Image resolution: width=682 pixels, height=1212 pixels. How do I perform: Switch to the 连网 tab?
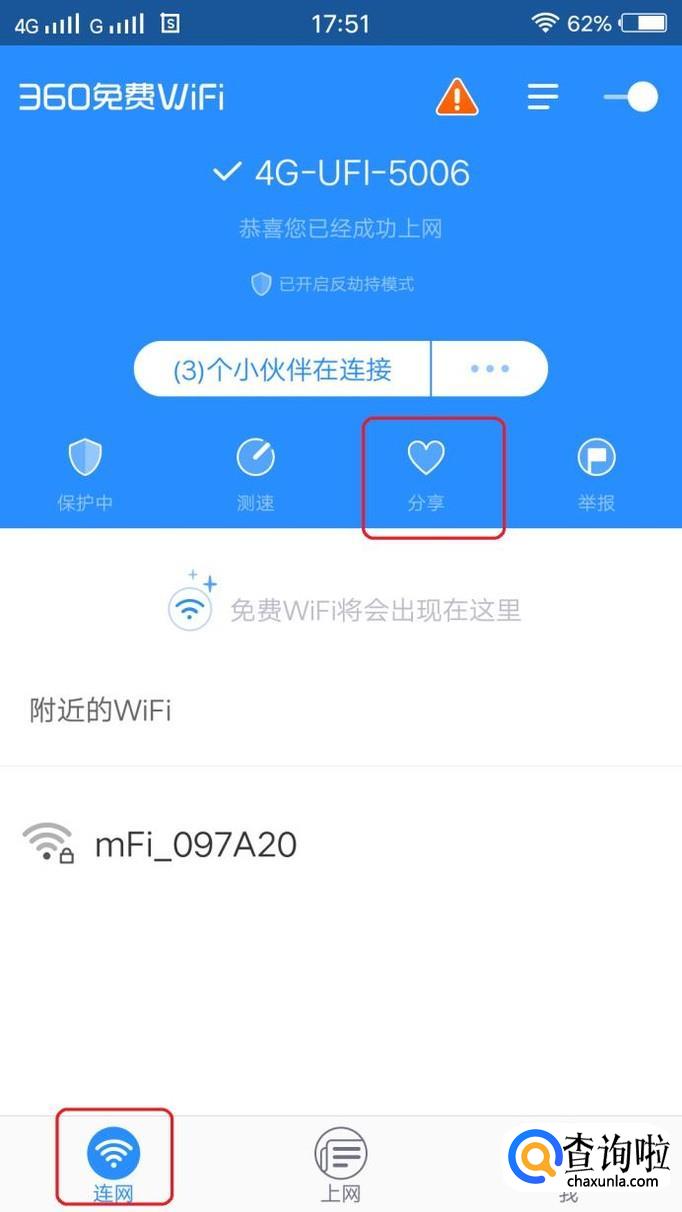point(113,1166)
